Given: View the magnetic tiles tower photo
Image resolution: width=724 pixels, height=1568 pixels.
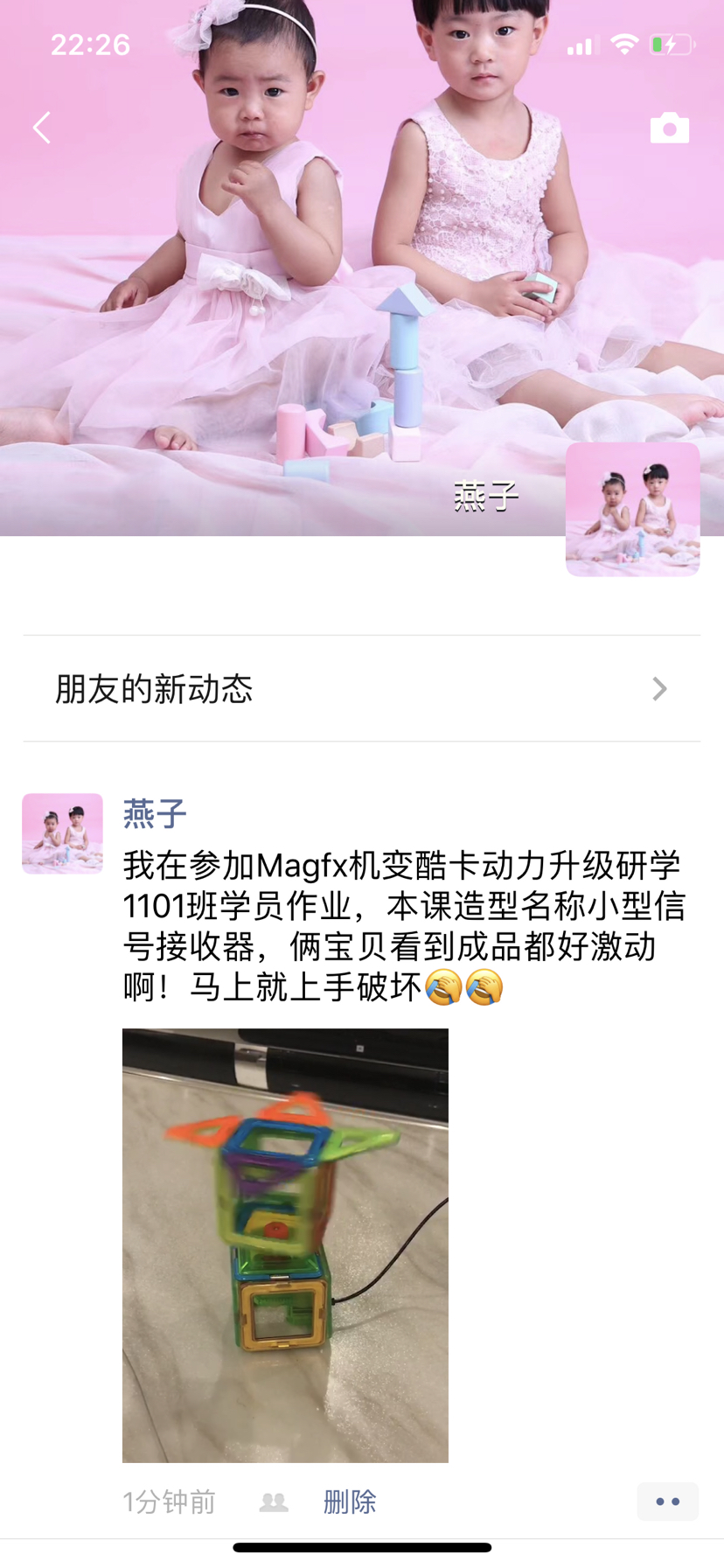Looking at the screenshot, I should pos(285,1245).
